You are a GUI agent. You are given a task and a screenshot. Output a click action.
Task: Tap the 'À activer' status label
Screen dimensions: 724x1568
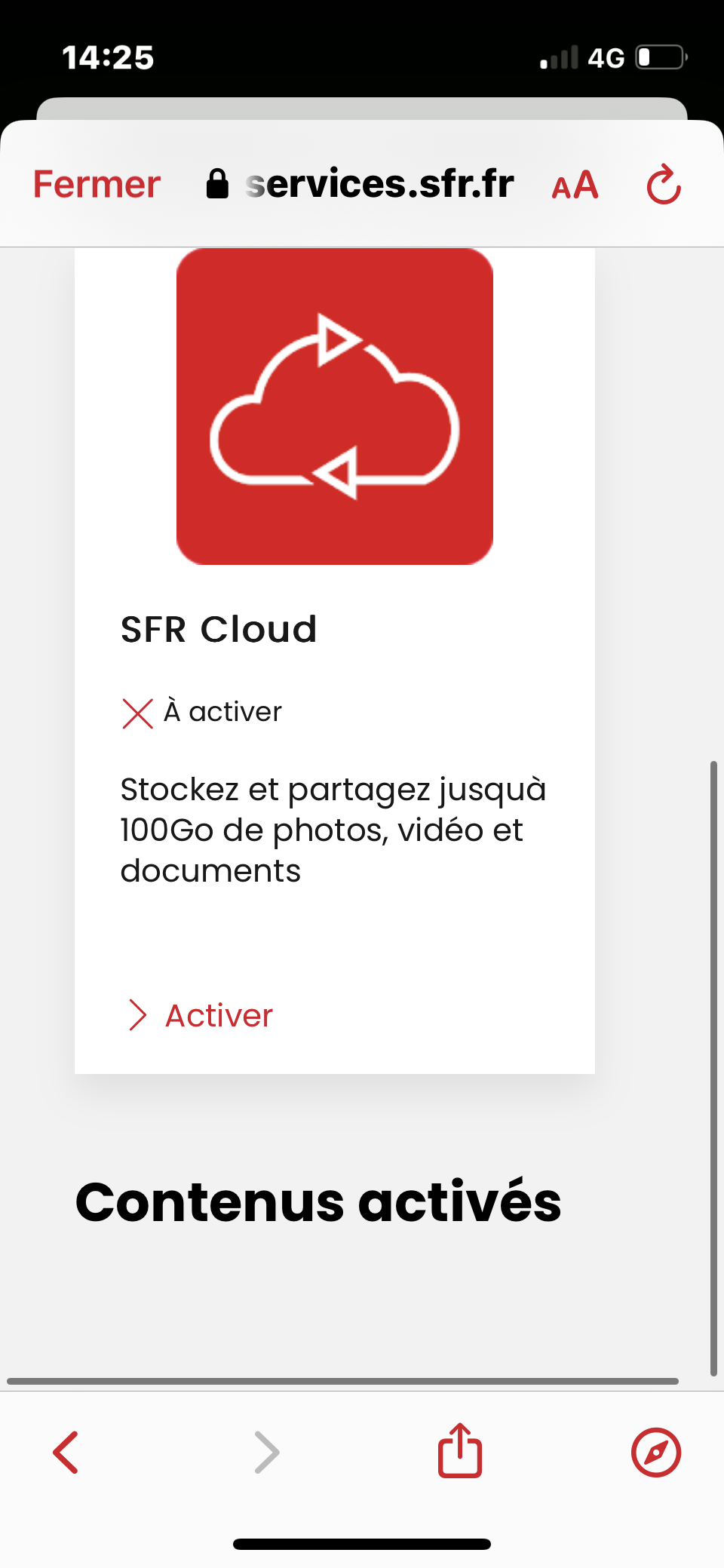222,710
